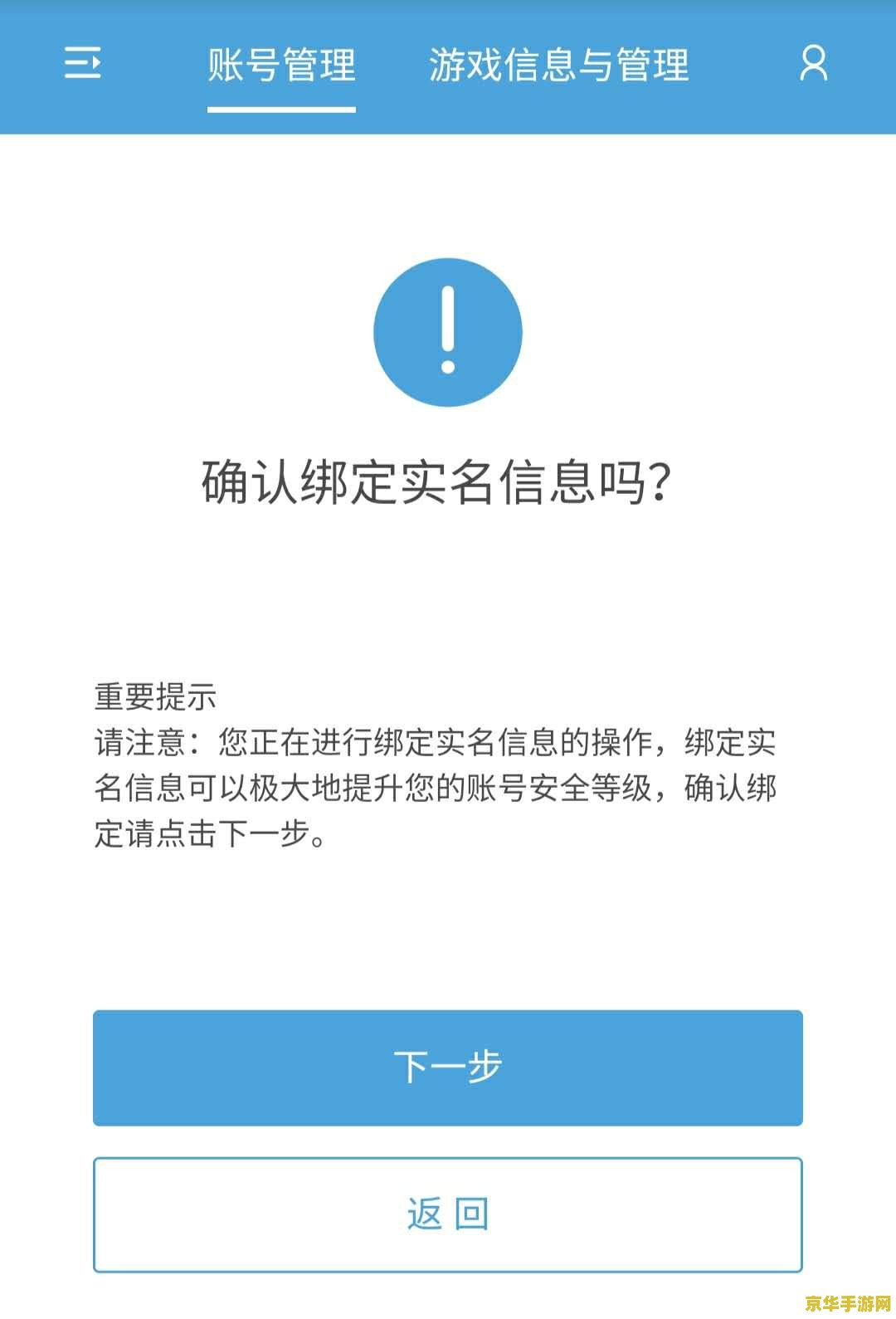The width and height of the screenshot is (896, 1319).
Task: Confirm binding by tapping 下一步
Action: (x=448, y=1068)
